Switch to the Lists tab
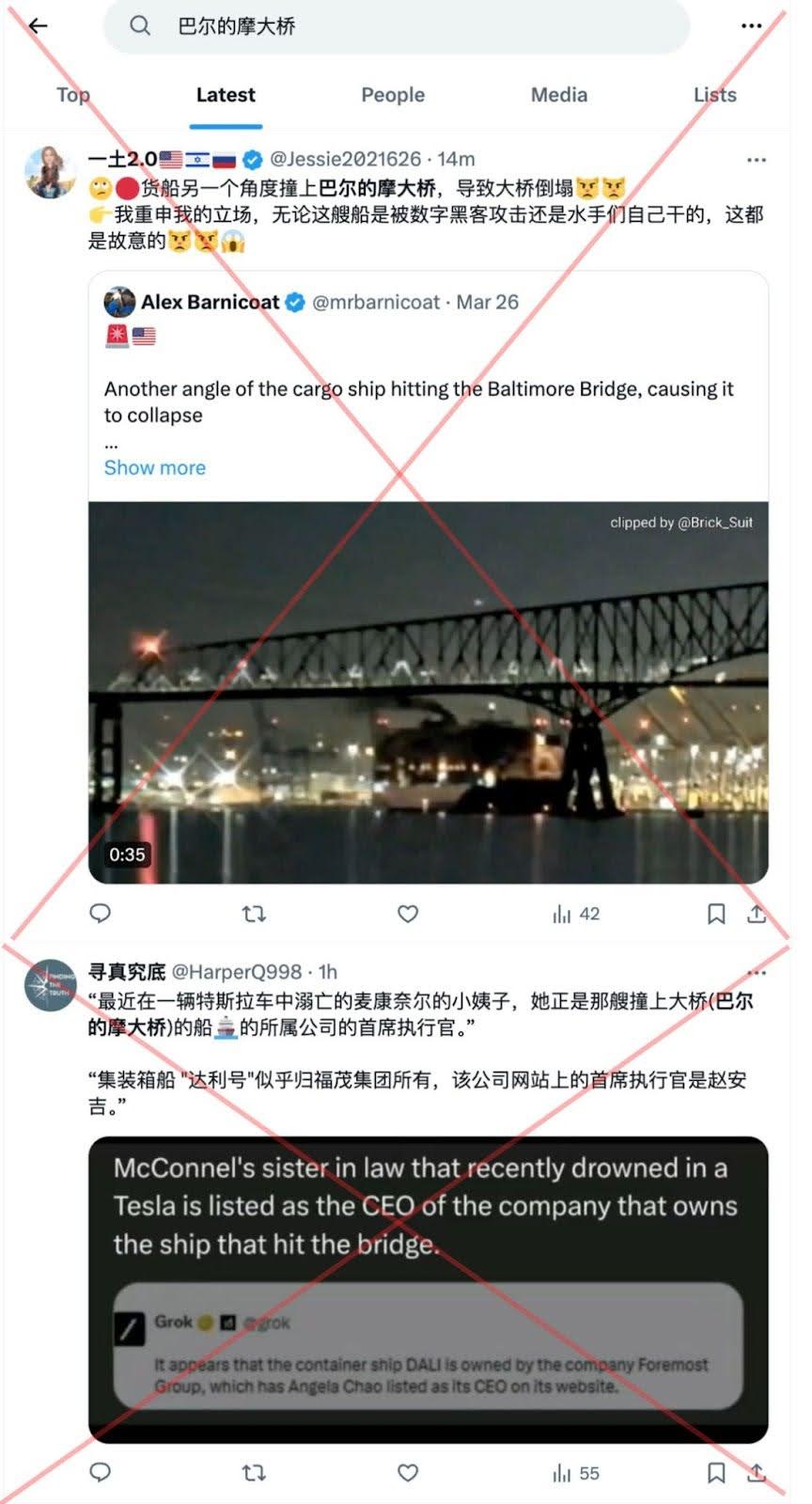The image size is (812, 1504). pyautogui.click(x=714, y=95)
